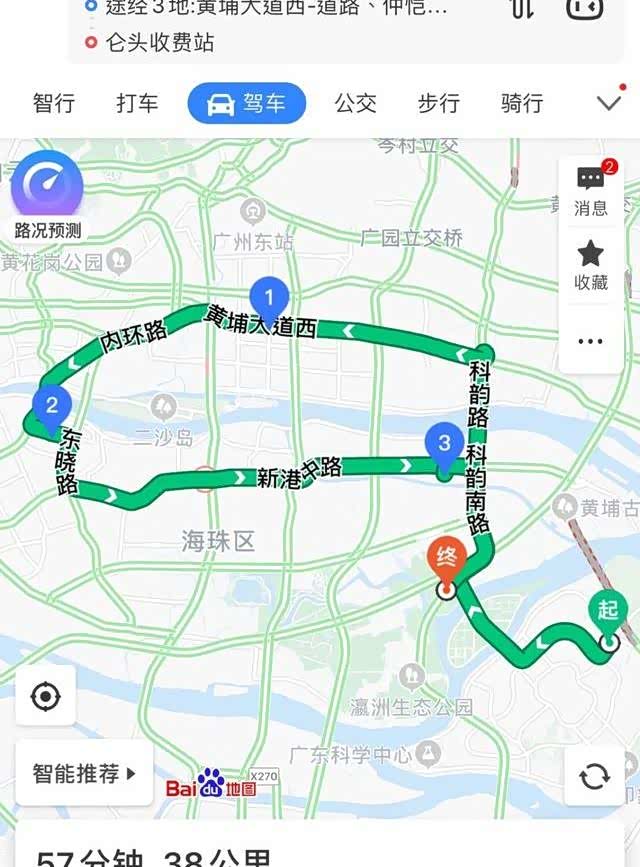
Task: Edit the destination 仑头收费站
Action: pos(160,43)
